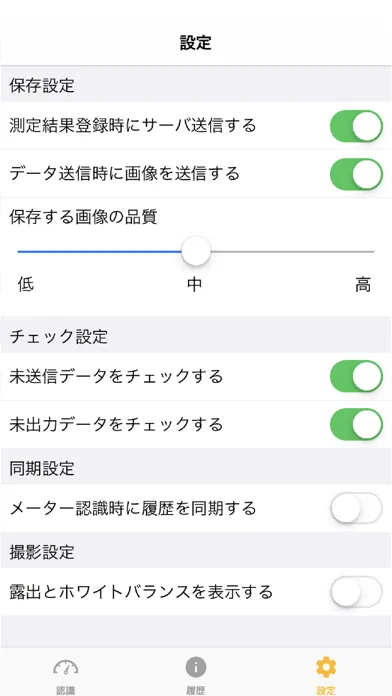Enable メーター認識時に履歴を同期する

[x=356, y=508]
